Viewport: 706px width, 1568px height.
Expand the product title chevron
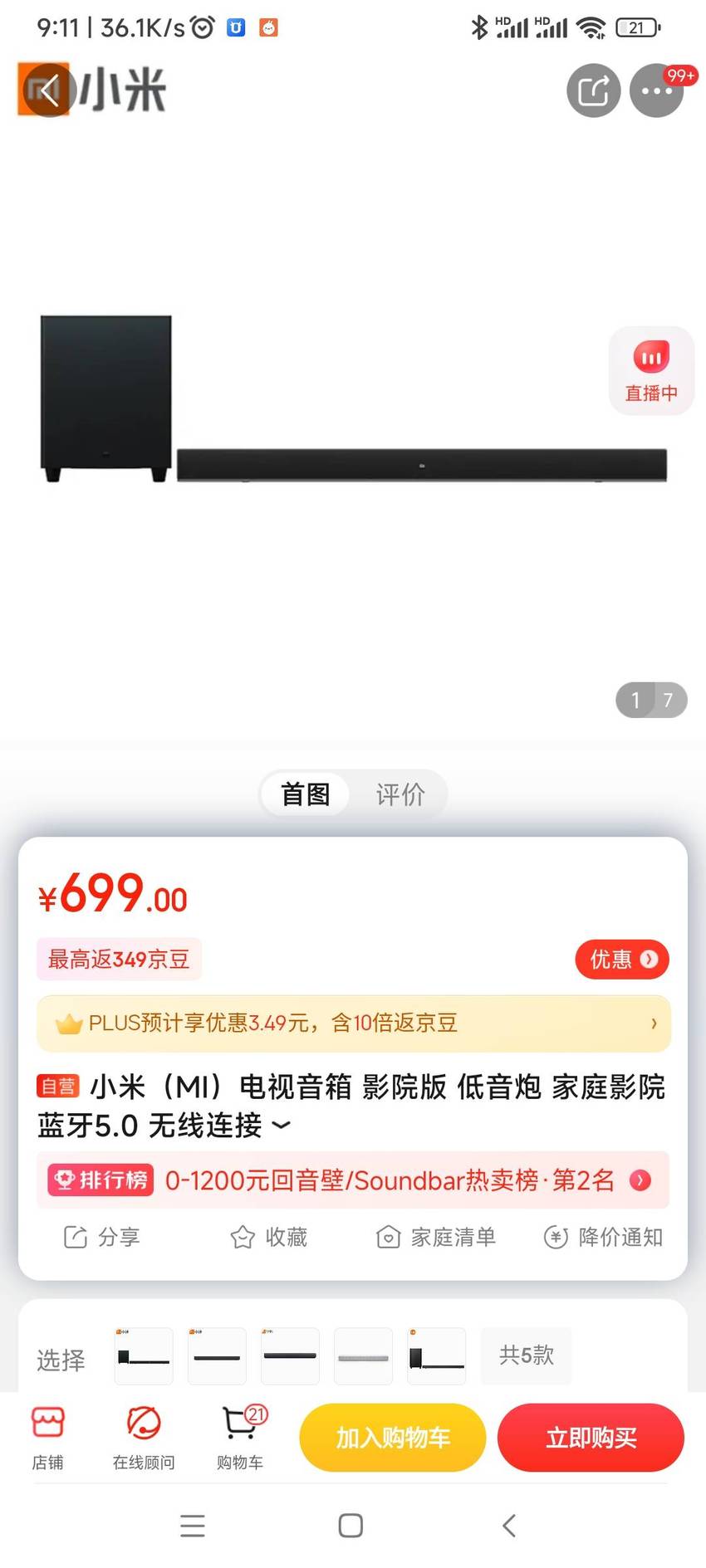click(282, 1126)
